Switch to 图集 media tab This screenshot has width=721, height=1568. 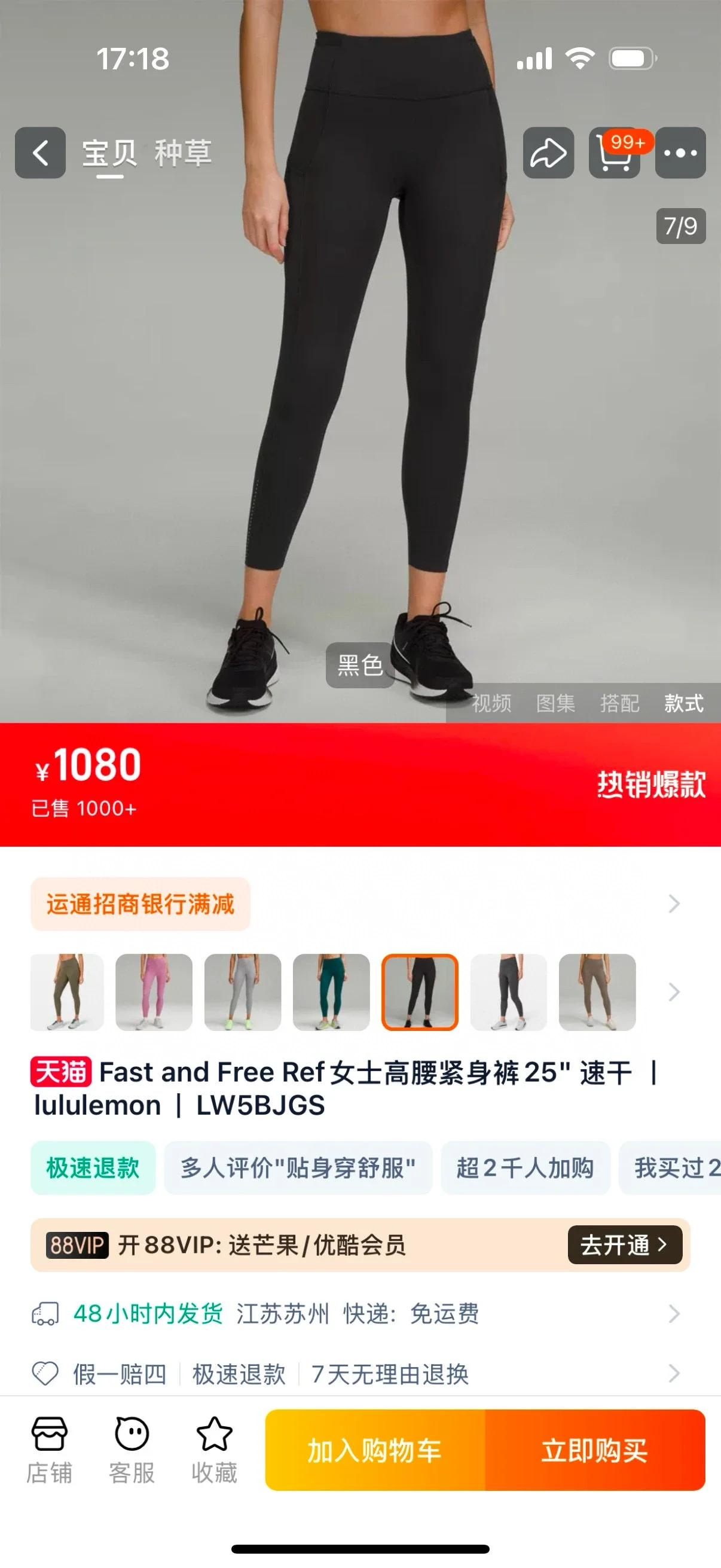tap(555, 703)
